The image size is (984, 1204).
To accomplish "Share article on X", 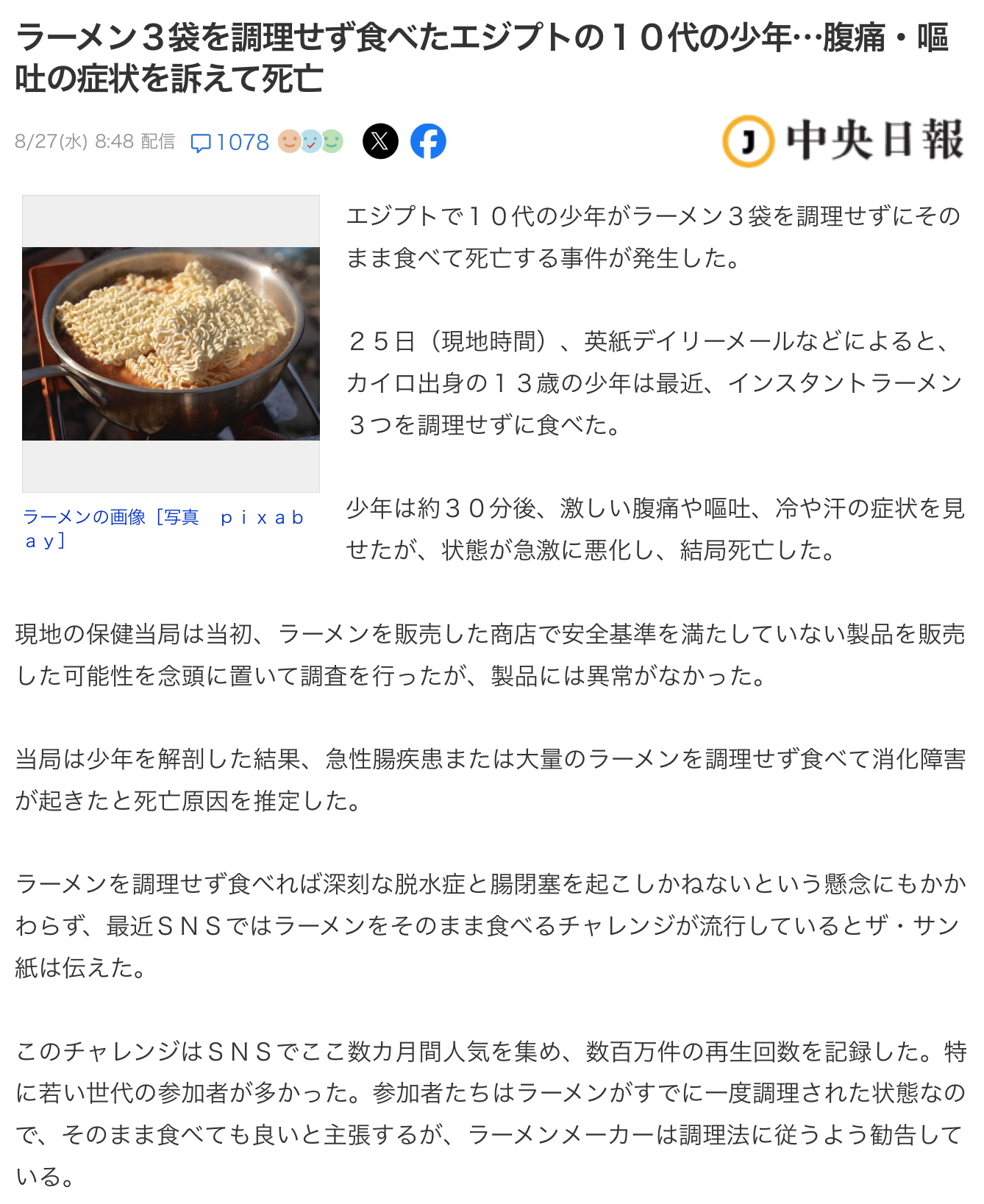I will tap(380, 141).
